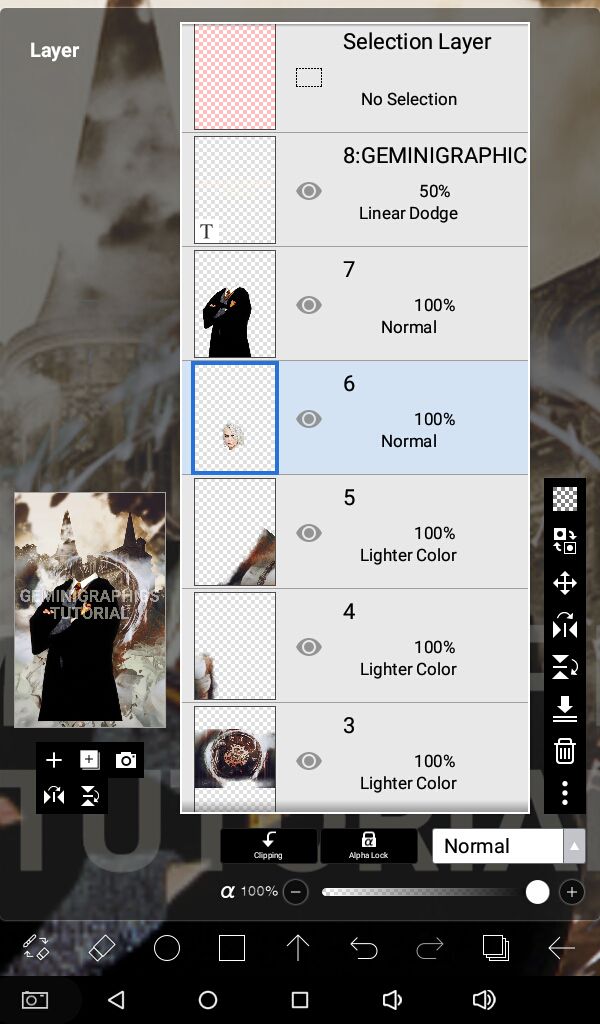
Task: Go to the system home screen
Action: tap(208, 1000)
